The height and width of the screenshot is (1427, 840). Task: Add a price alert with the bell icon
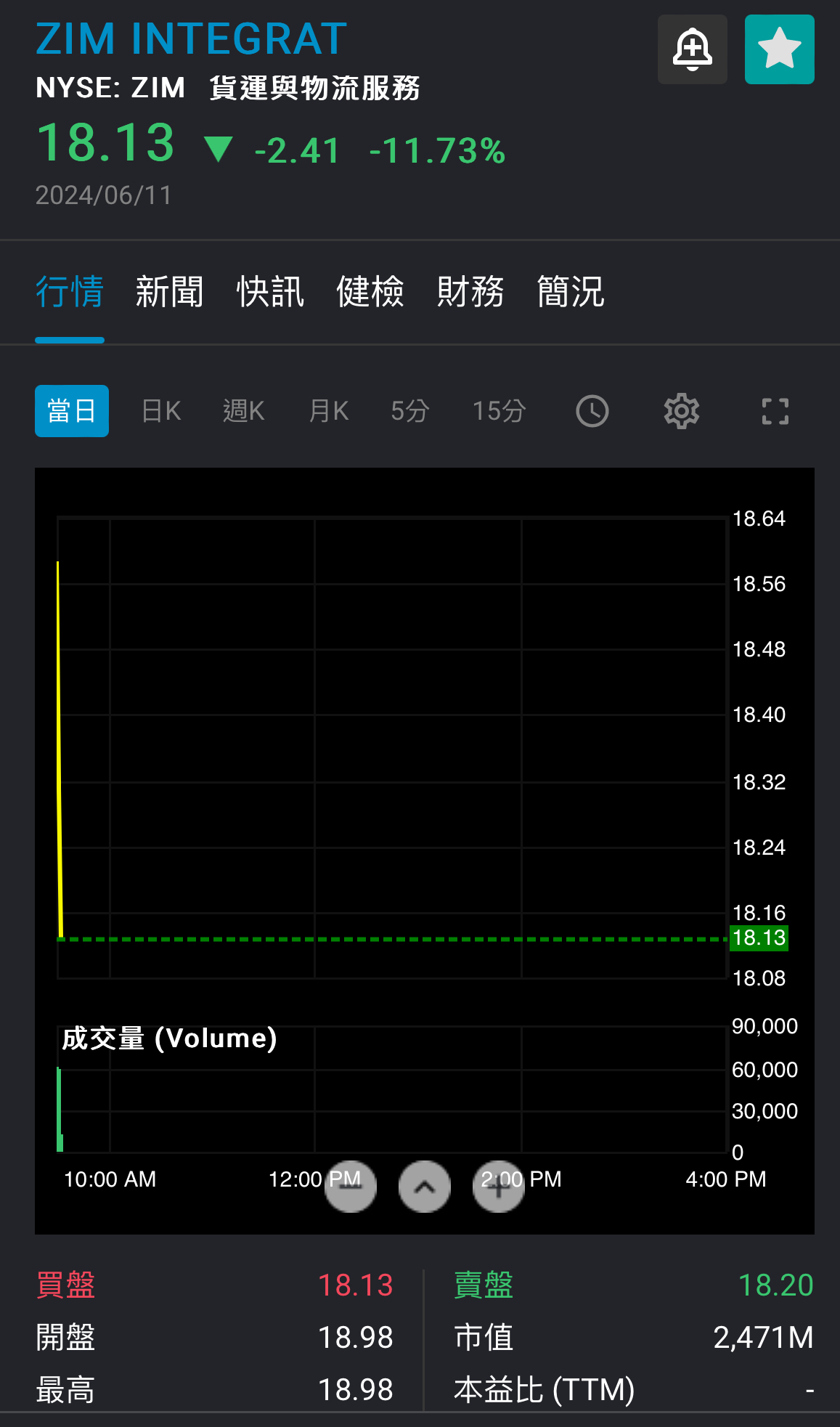692,49
